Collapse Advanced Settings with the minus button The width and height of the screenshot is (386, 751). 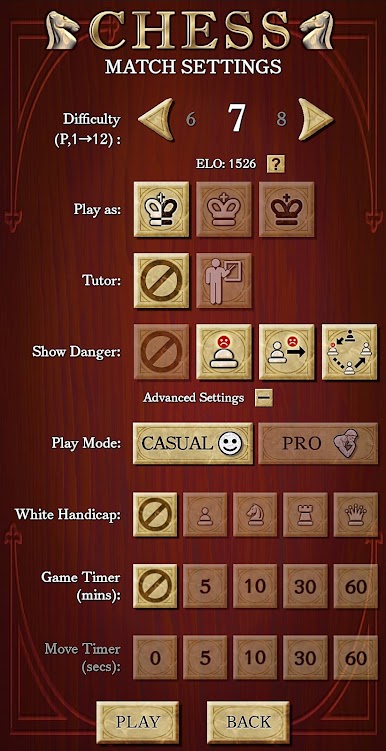264,398
